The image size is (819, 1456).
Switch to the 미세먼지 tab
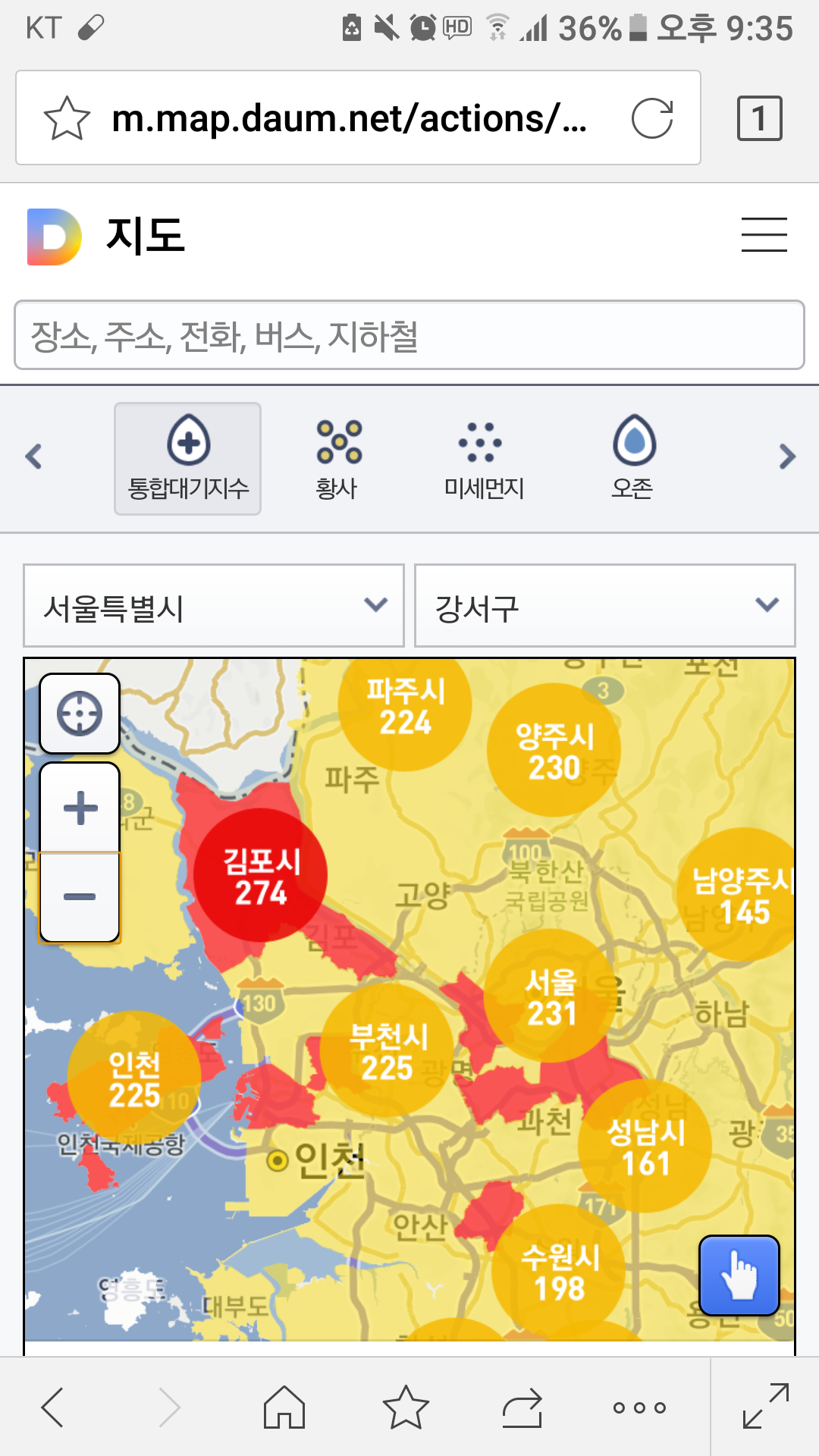pos(484,459)
